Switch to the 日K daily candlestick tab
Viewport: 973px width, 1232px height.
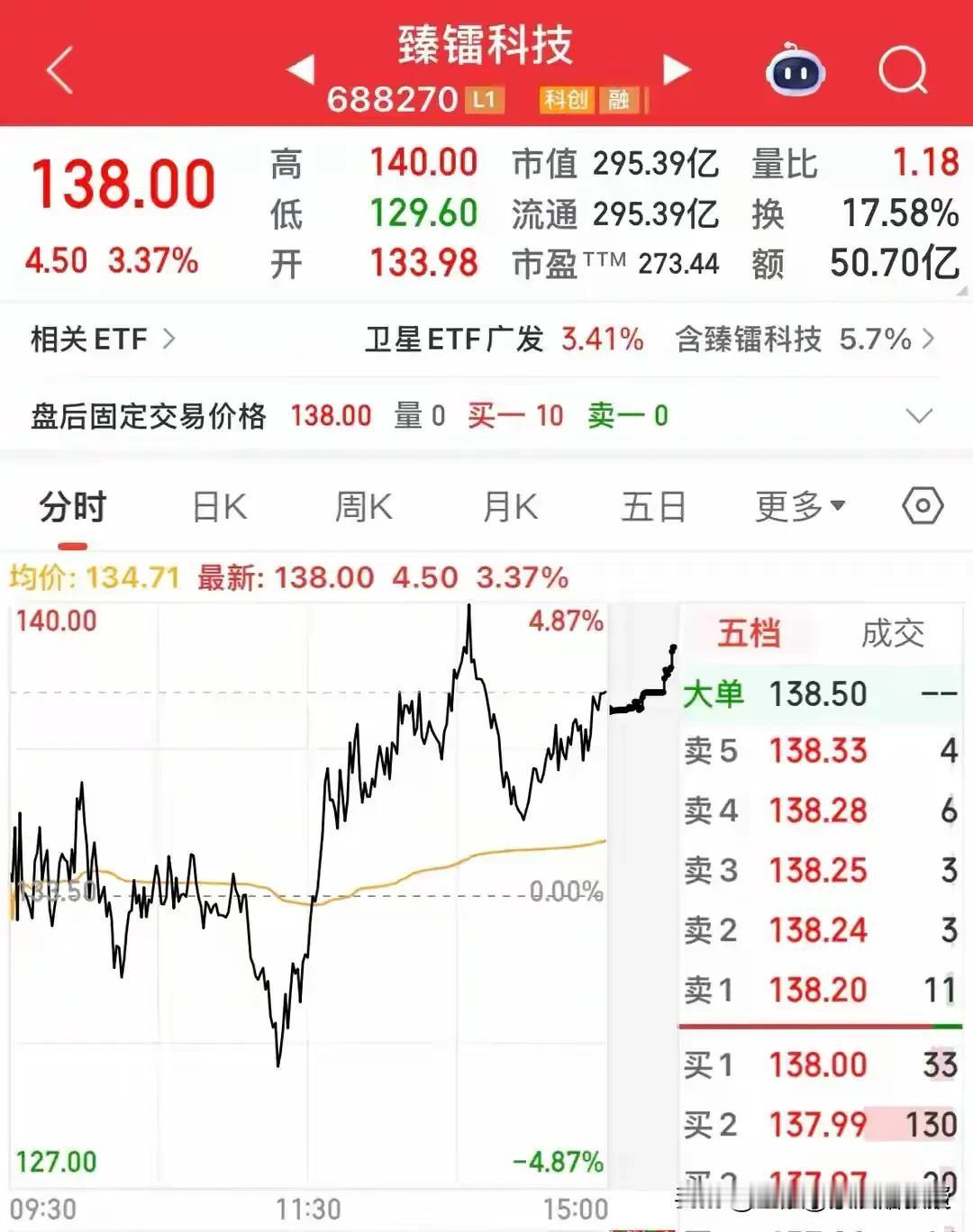(218, 507)
